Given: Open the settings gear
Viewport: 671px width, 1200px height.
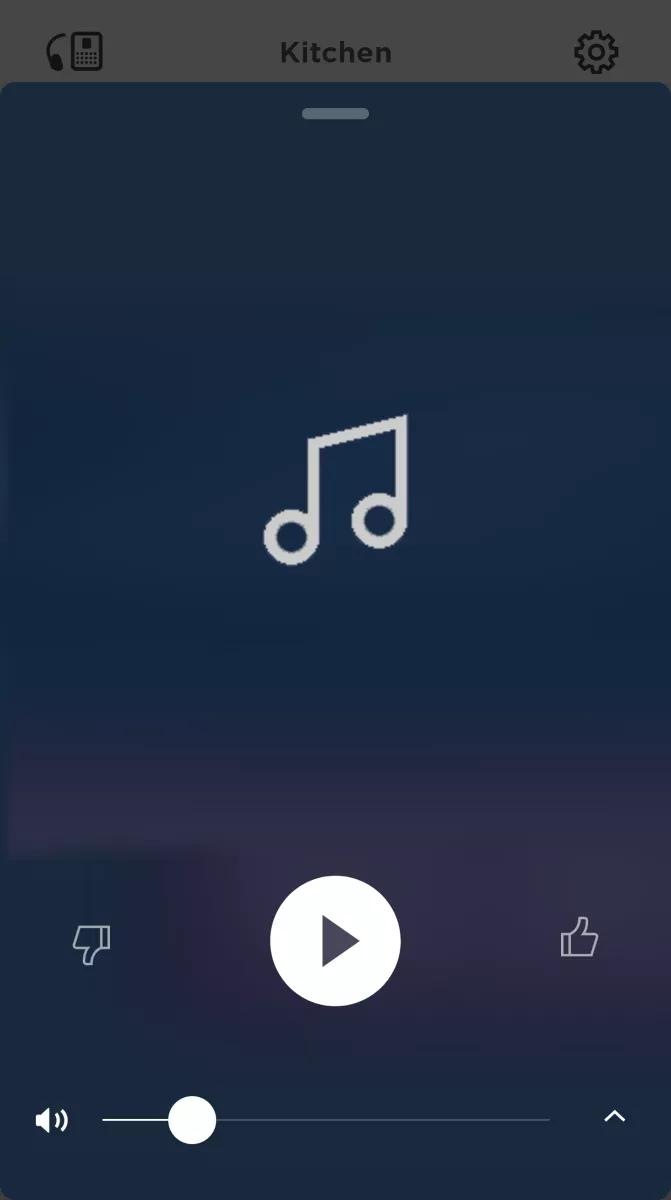Looking at the screenshot, I should pos(596,52).
